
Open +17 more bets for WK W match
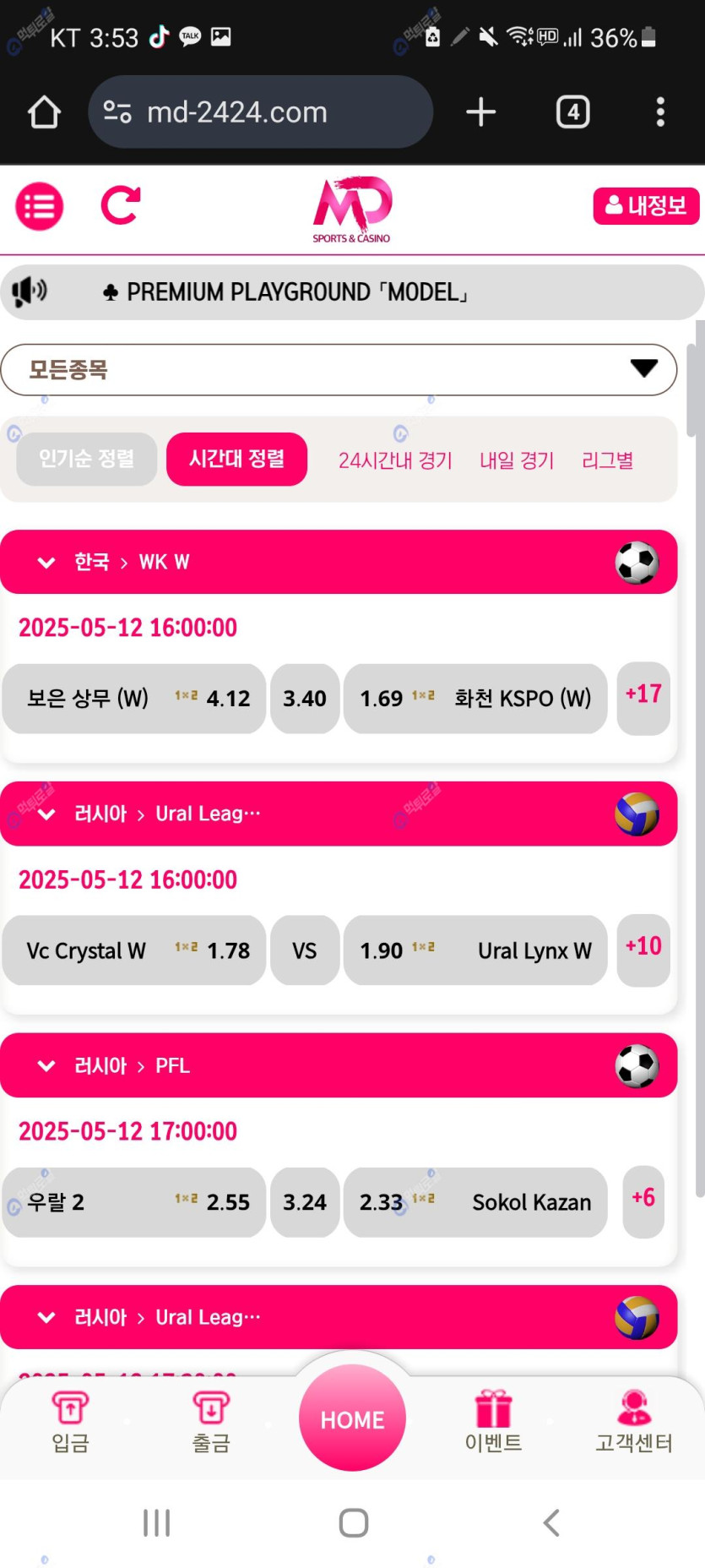643,695
